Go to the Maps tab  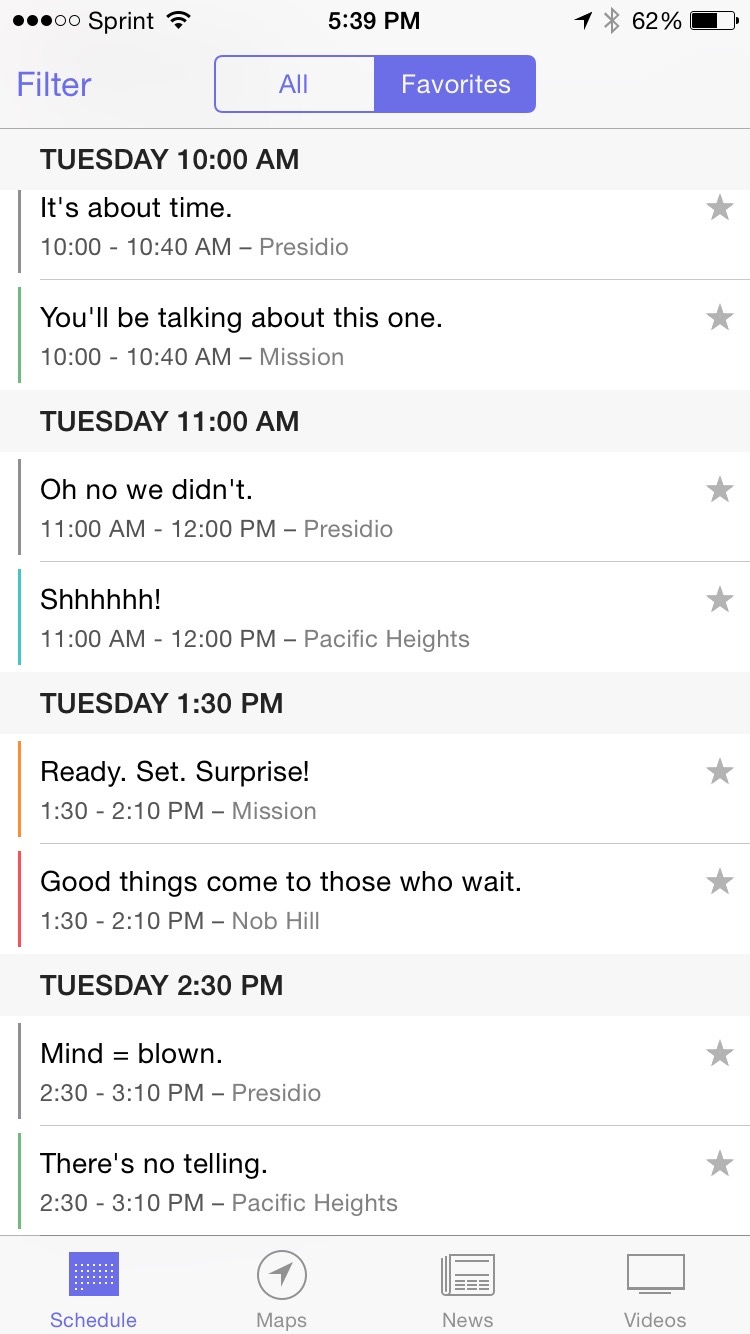(281, 1290)
